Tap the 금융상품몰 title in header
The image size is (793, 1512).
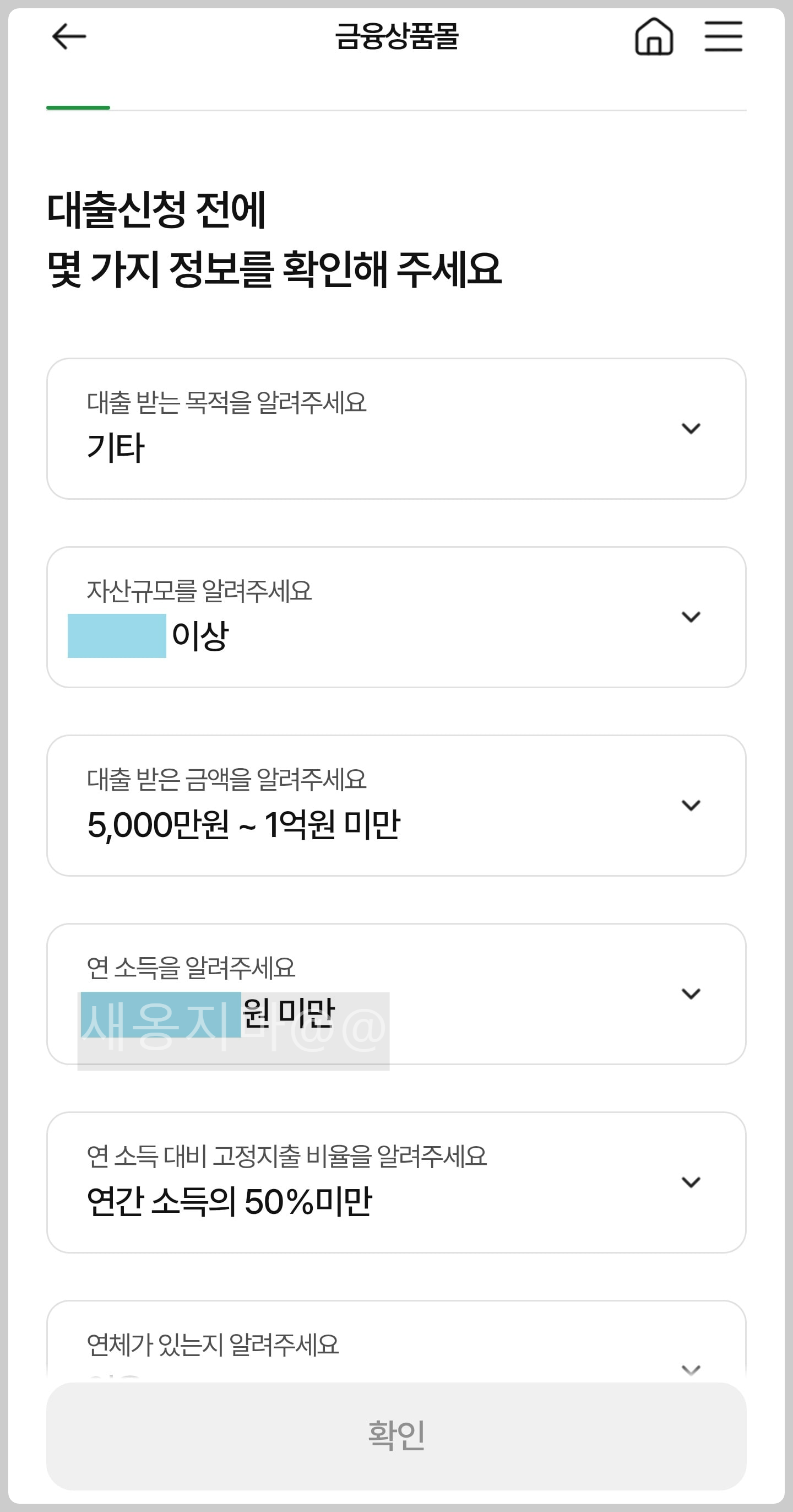click(x=397, y=36)
